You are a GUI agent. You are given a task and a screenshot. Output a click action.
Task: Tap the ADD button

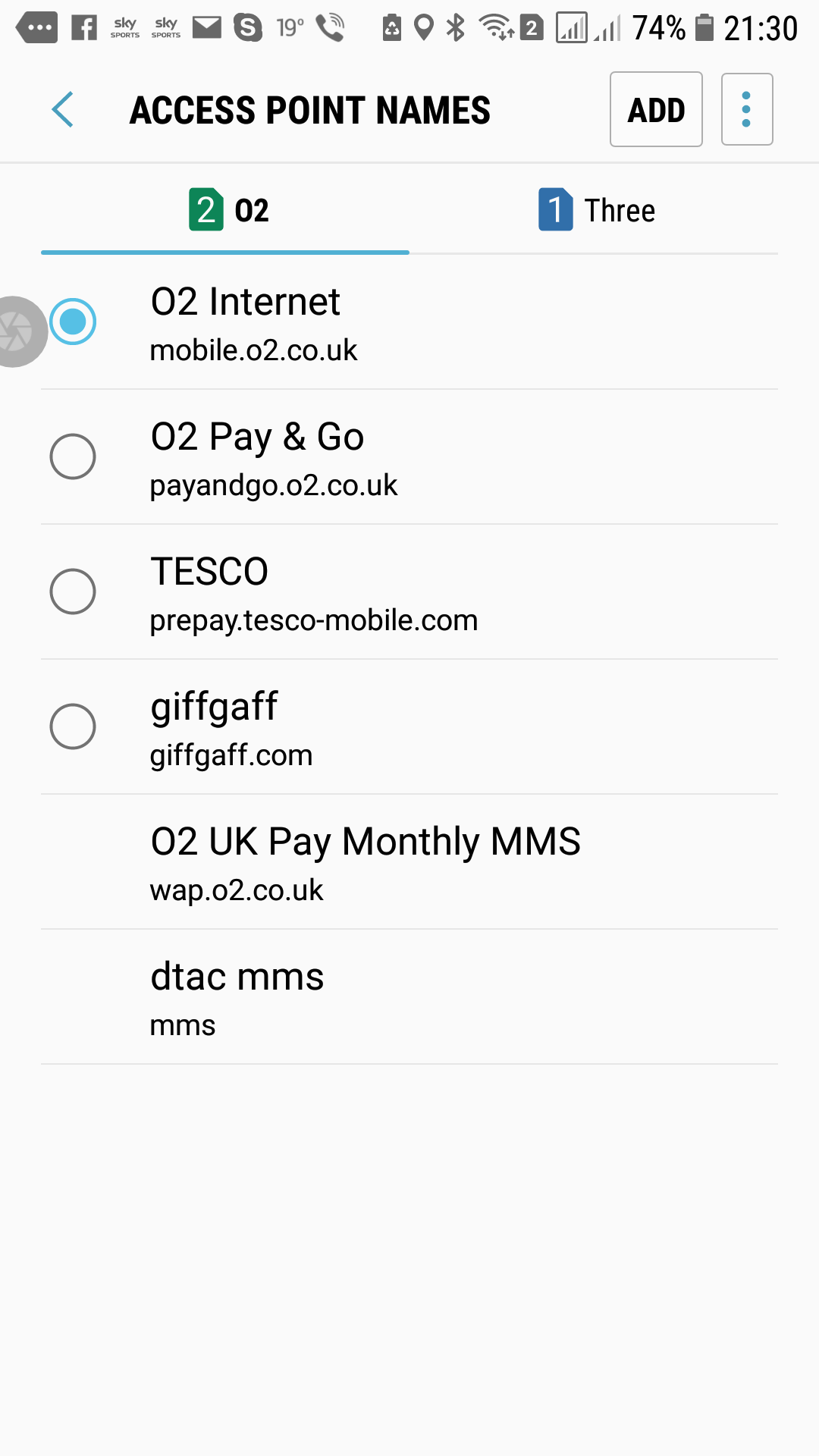[656, 110]
